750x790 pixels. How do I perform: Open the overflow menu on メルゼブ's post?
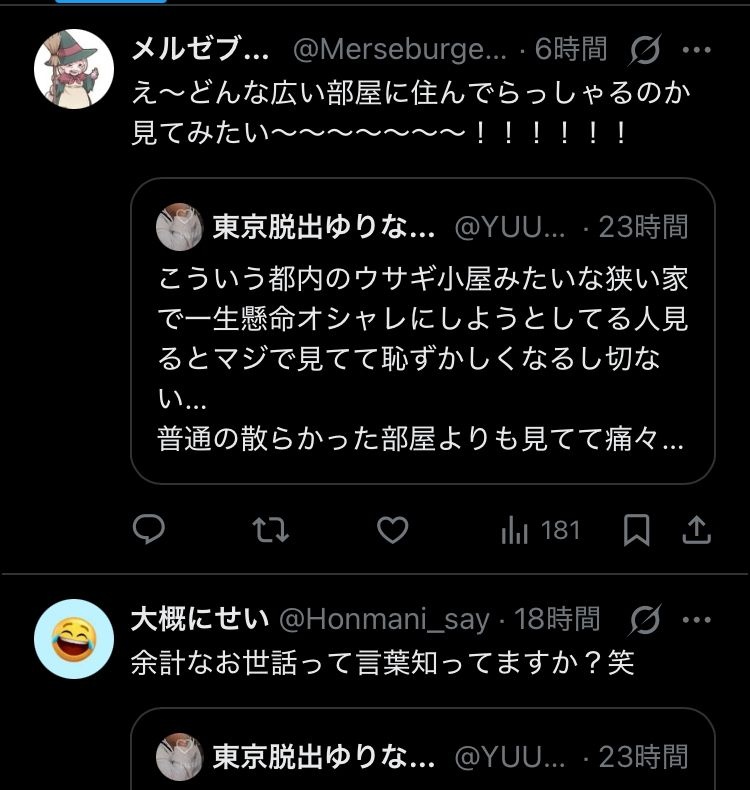point(696,49)
